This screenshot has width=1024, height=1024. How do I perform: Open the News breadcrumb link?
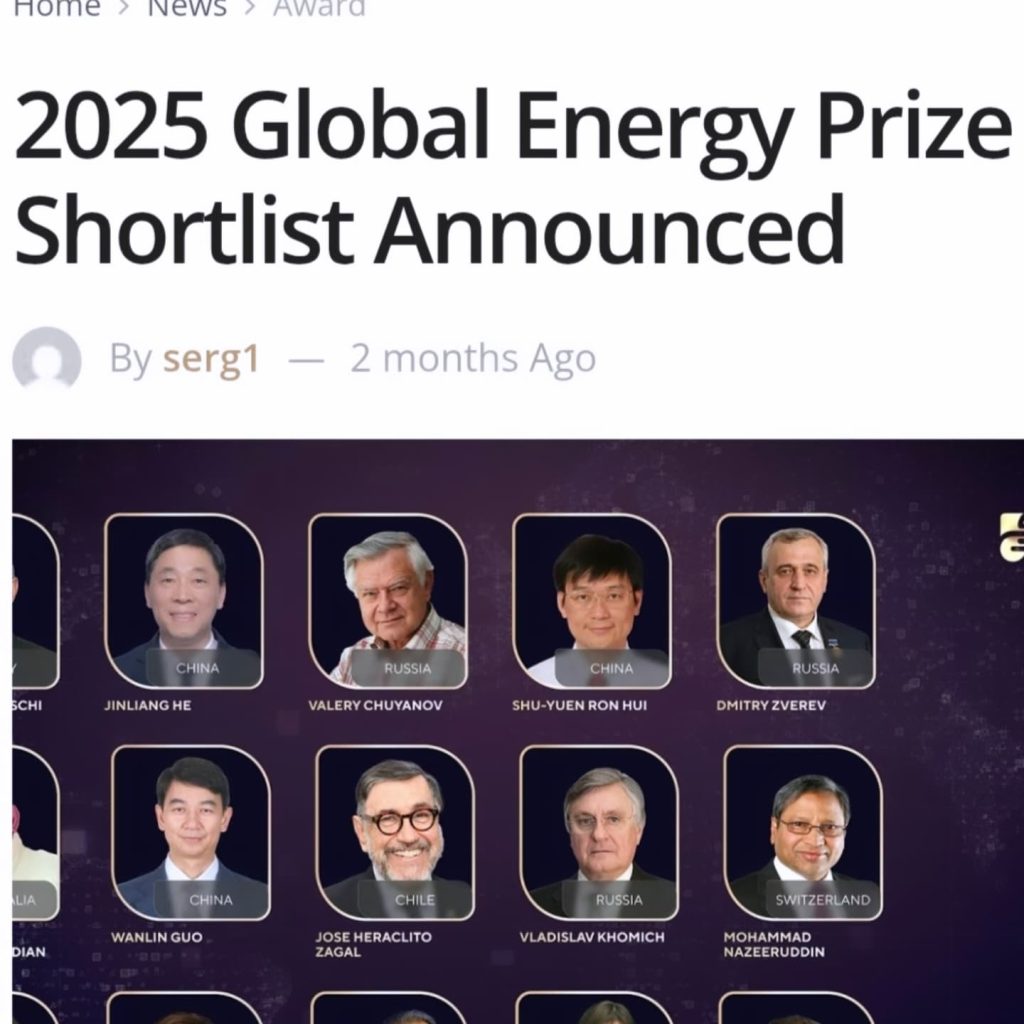pyautogui.click(x=187, y=8)
